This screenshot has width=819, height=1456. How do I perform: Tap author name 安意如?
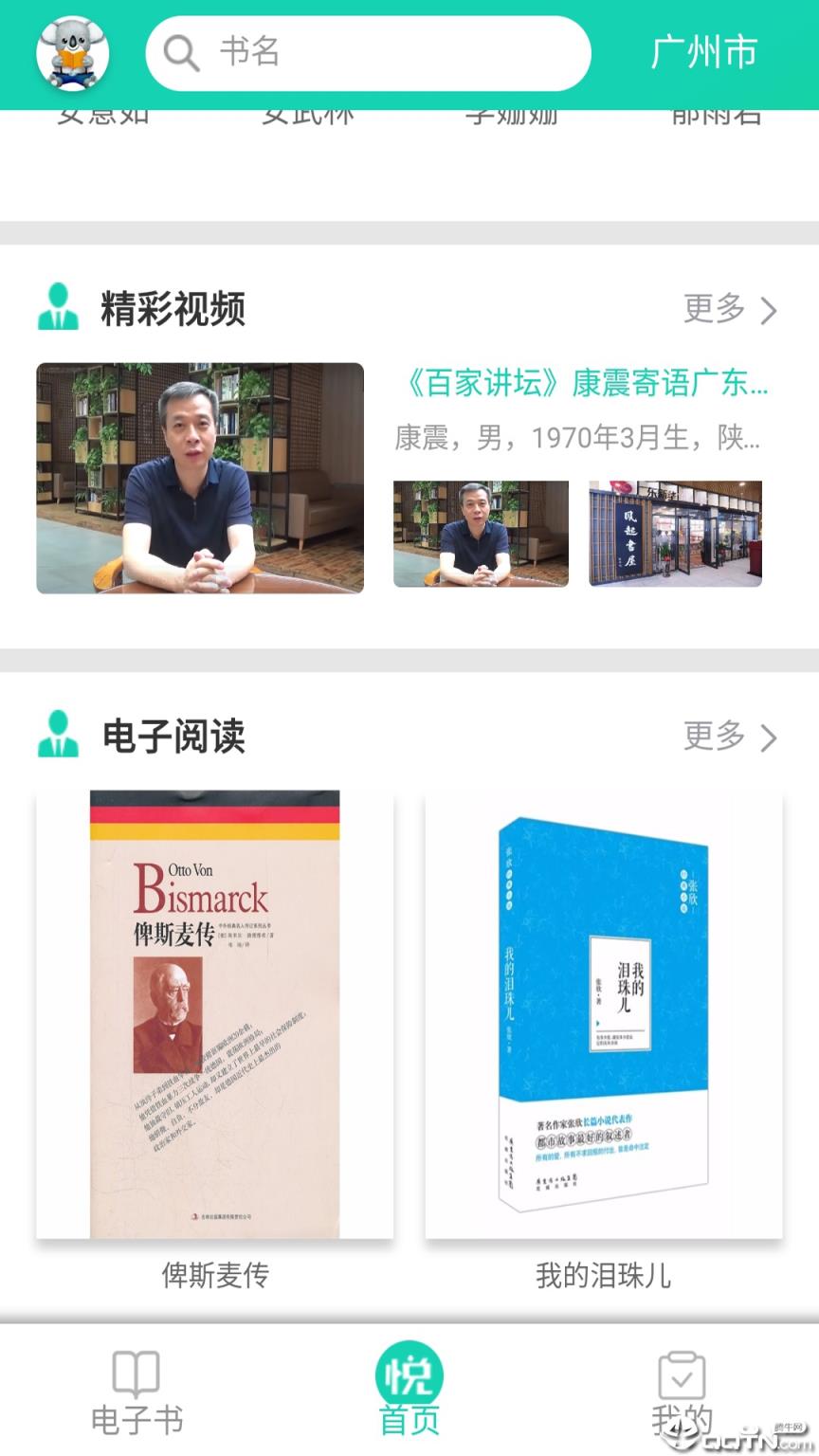(x=101, y=114)
